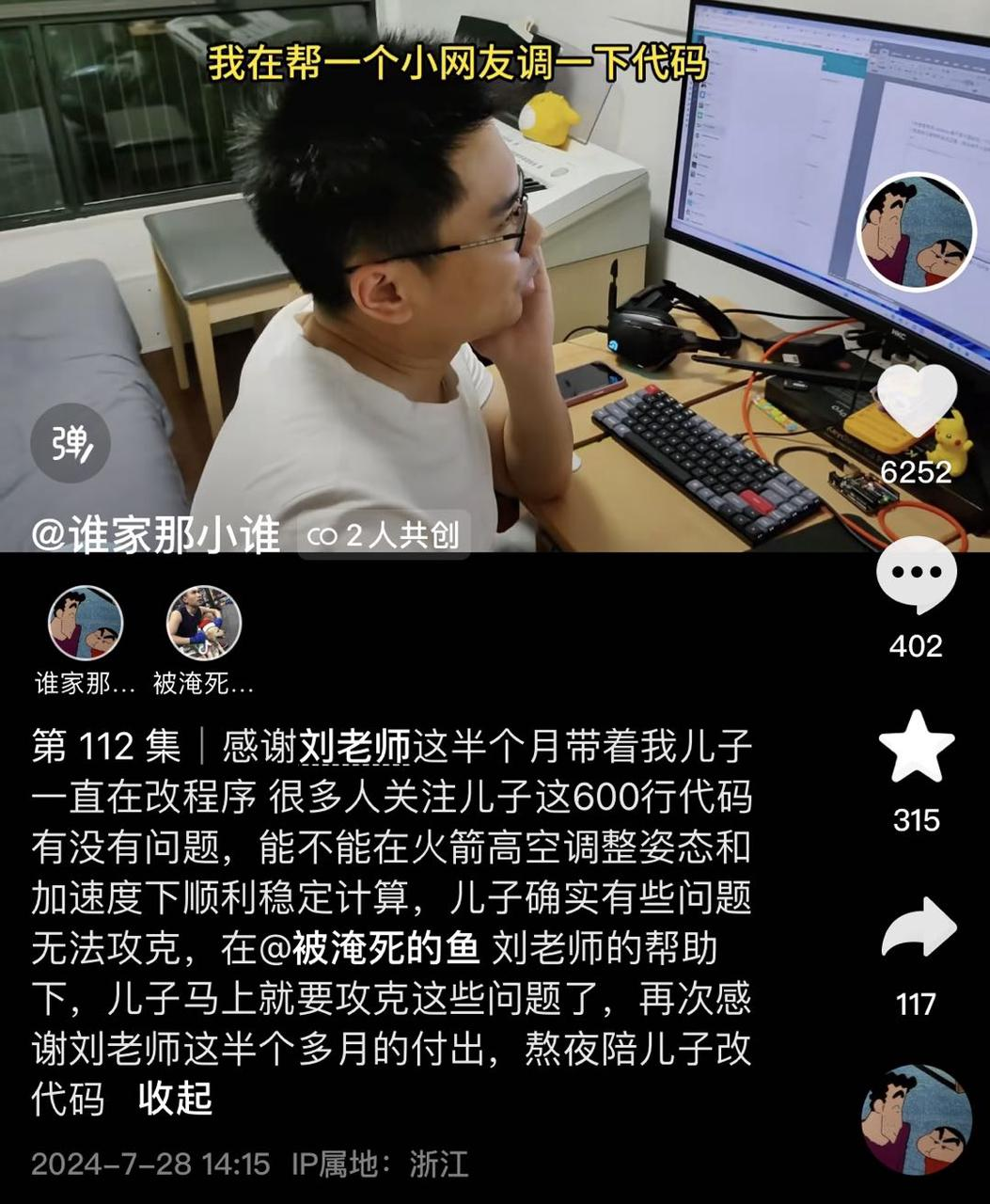990x1204 pixels.
Task: Open @谁家那小谁 username profile
Action: click(156, 535)
